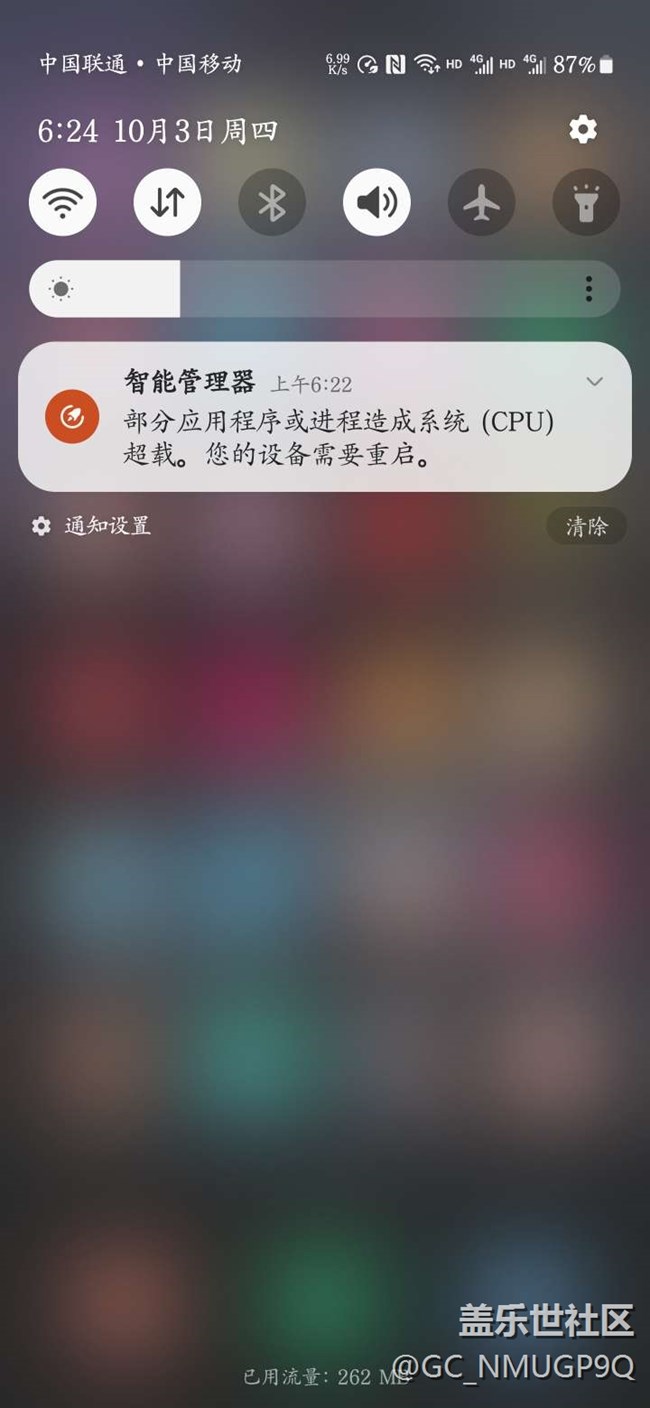Toggle the Wi-Fi quick setting
650x1408 pixels.
(63, 202)
